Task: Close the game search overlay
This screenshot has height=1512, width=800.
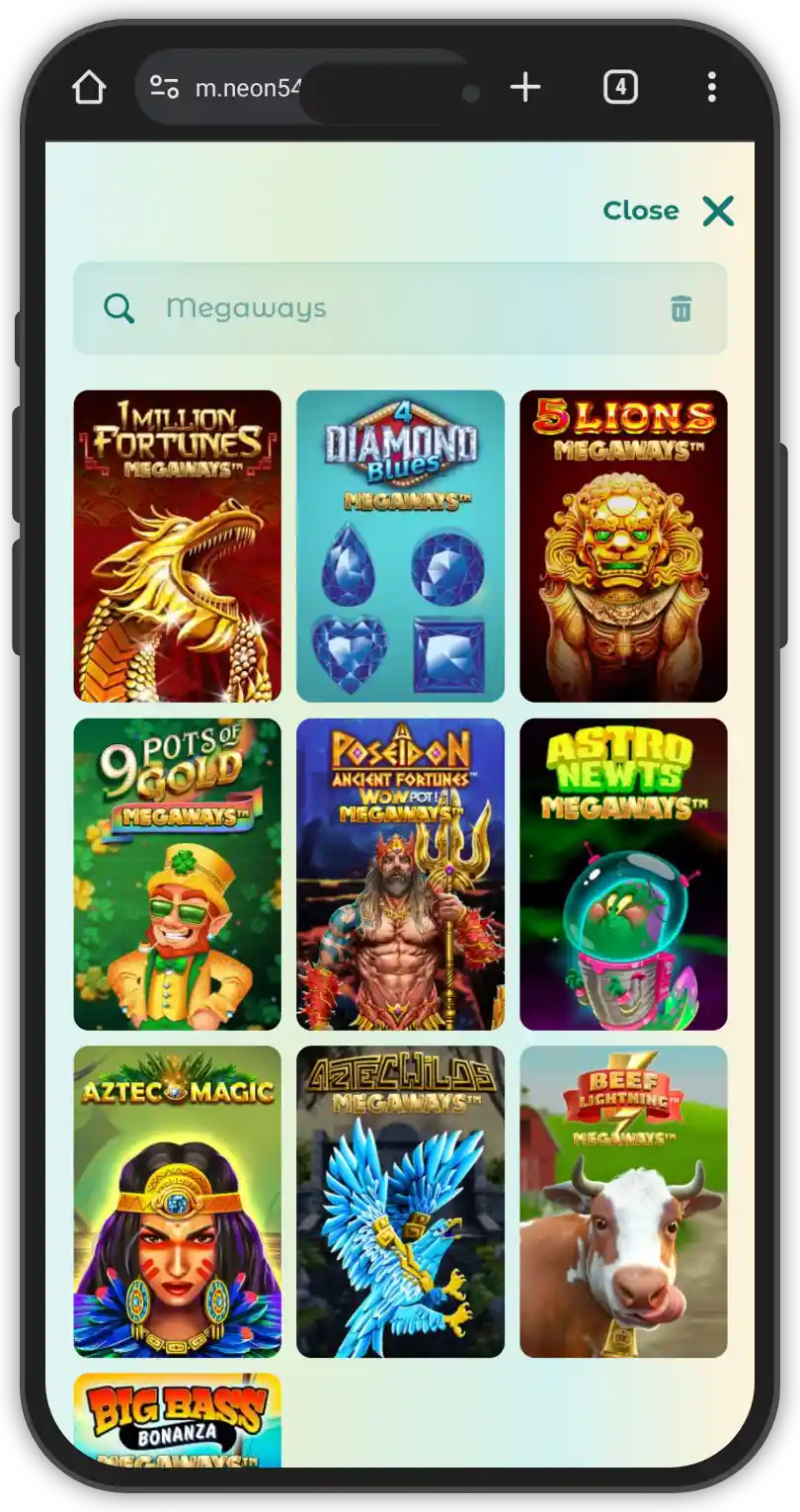Action: tap(669, 210)
